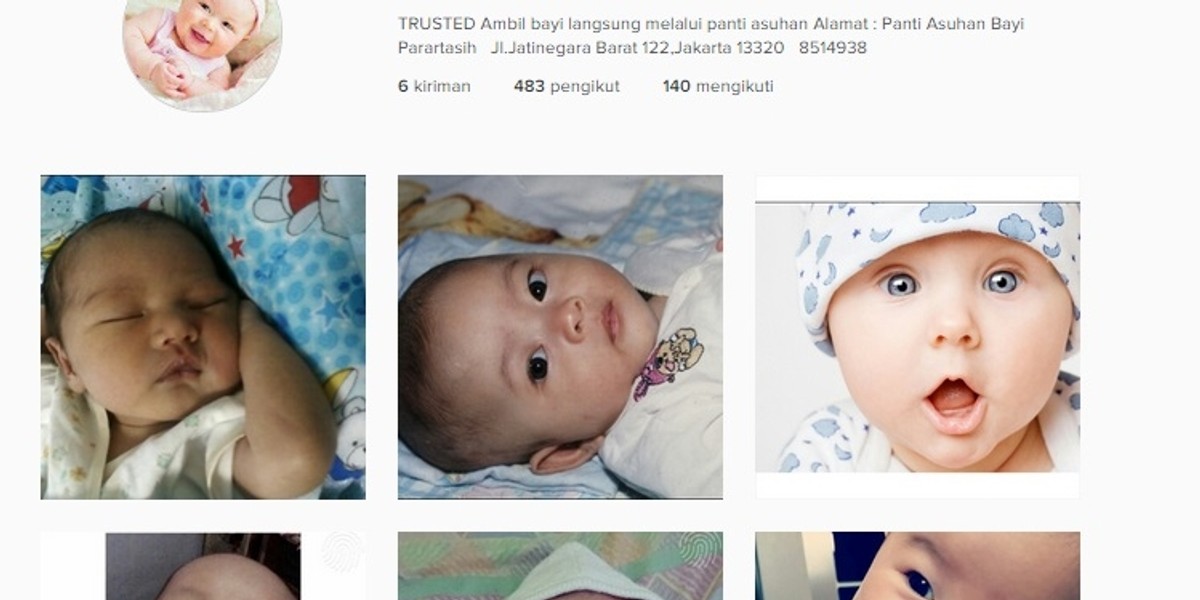Open the post of baby lying on blanket
Screen dimensions: 1200x600
pyautogui.click(x=560, y=337)
